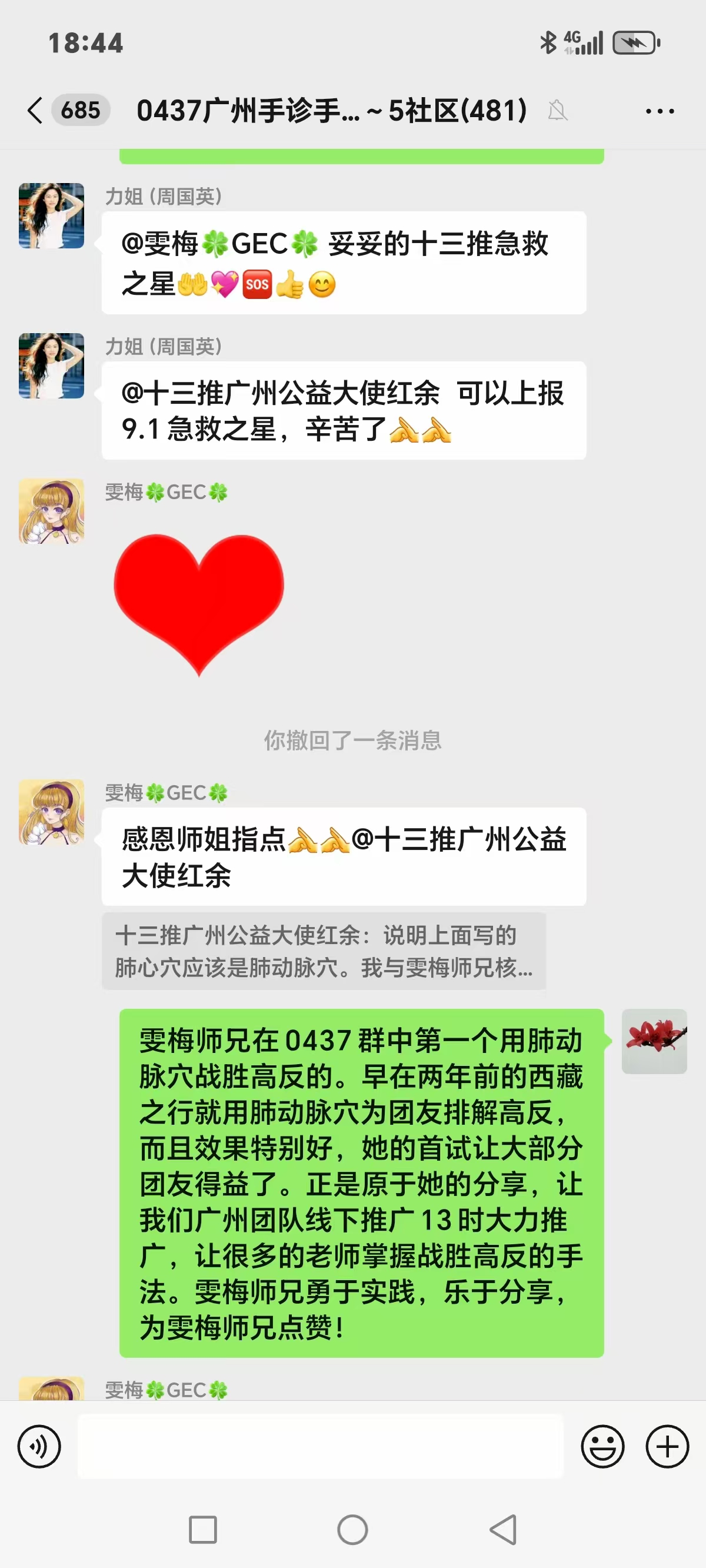This screenshot has width=706, height=1568.
Task: Open your own flower avatar profile
Action: (654, 1041)
